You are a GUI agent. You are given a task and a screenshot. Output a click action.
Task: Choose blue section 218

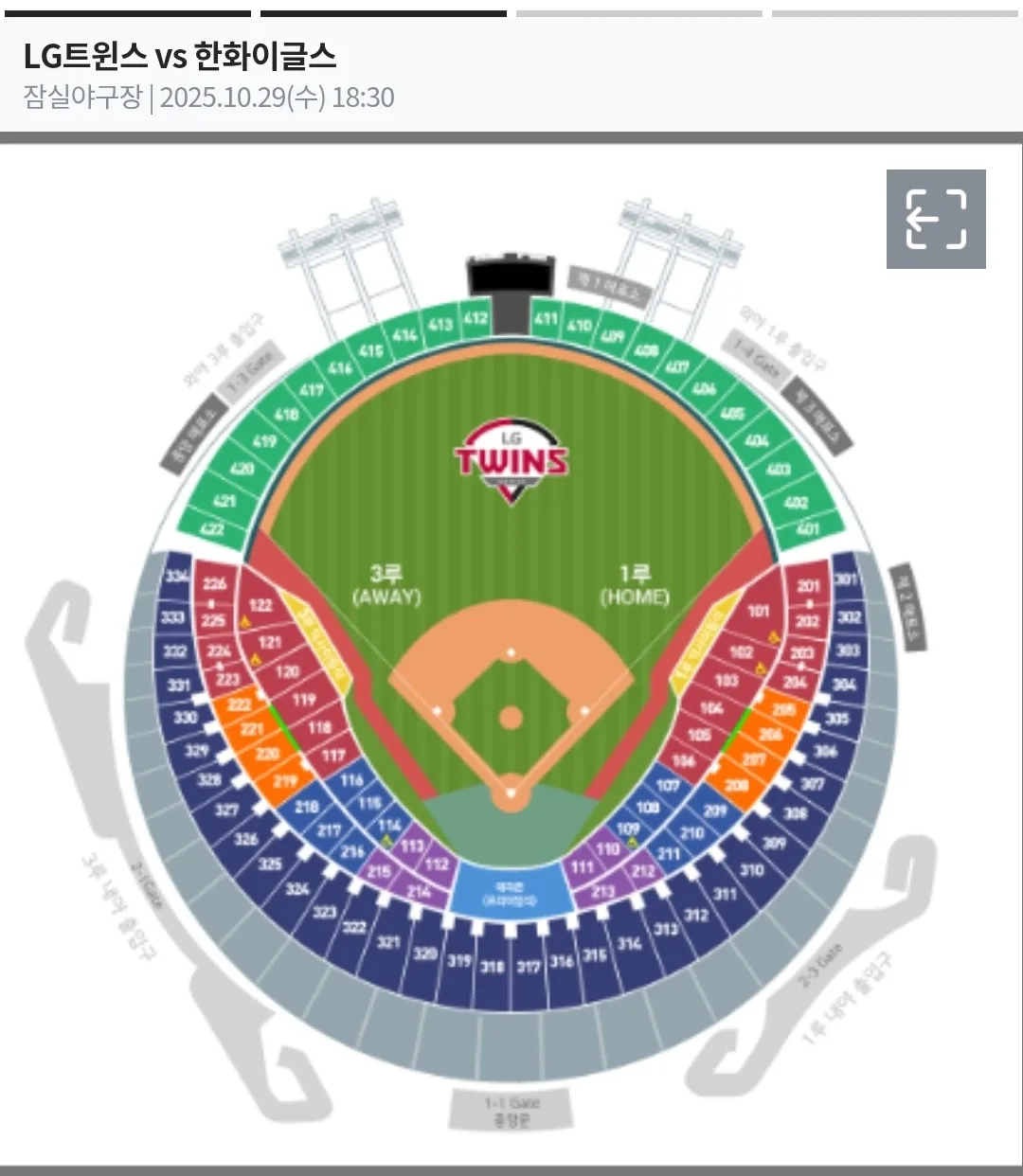(x=306, y=807)
